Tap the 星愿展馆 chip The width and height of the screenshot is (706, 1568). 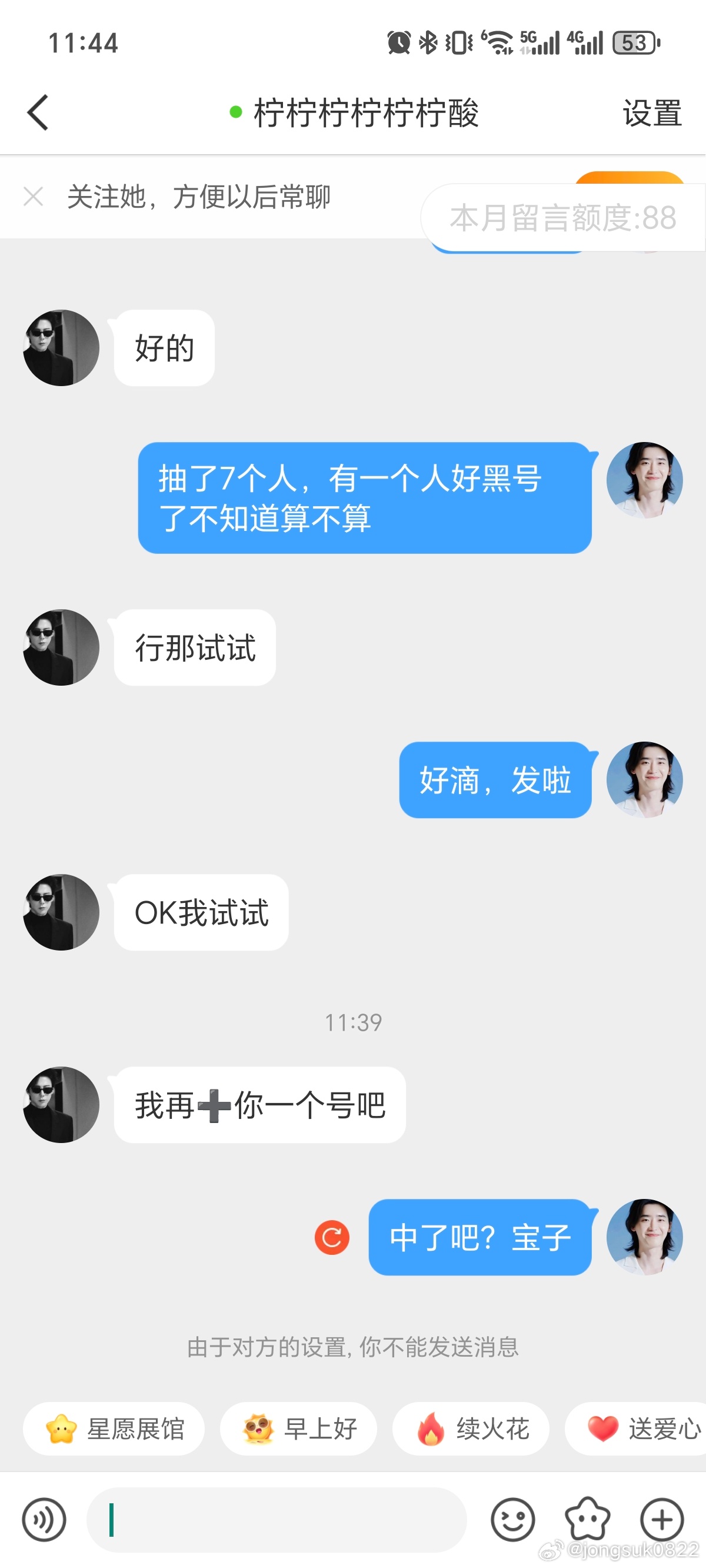[x=114, y=1429]
